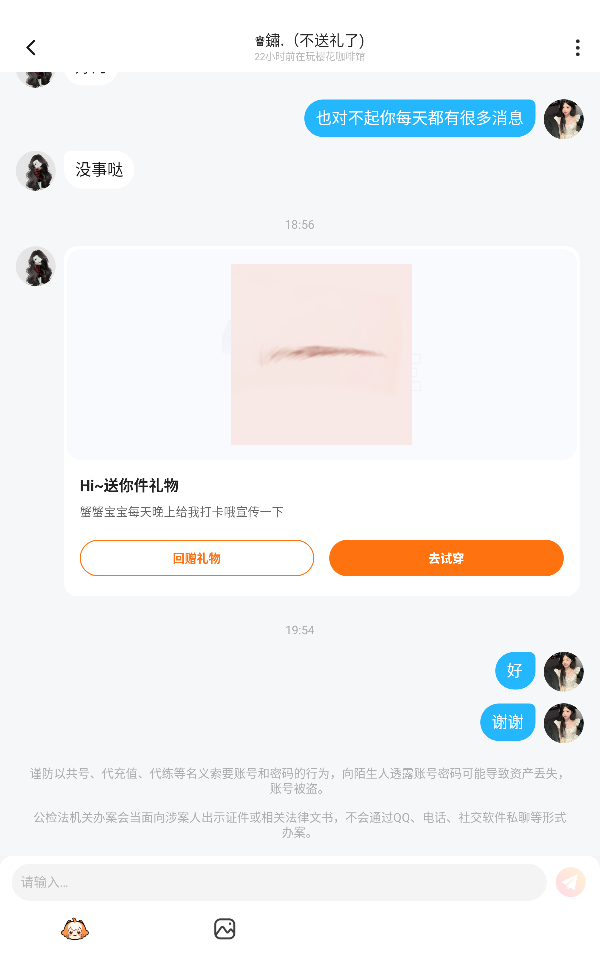Tap 去试穿 to try on the gift

pos(446,558)
